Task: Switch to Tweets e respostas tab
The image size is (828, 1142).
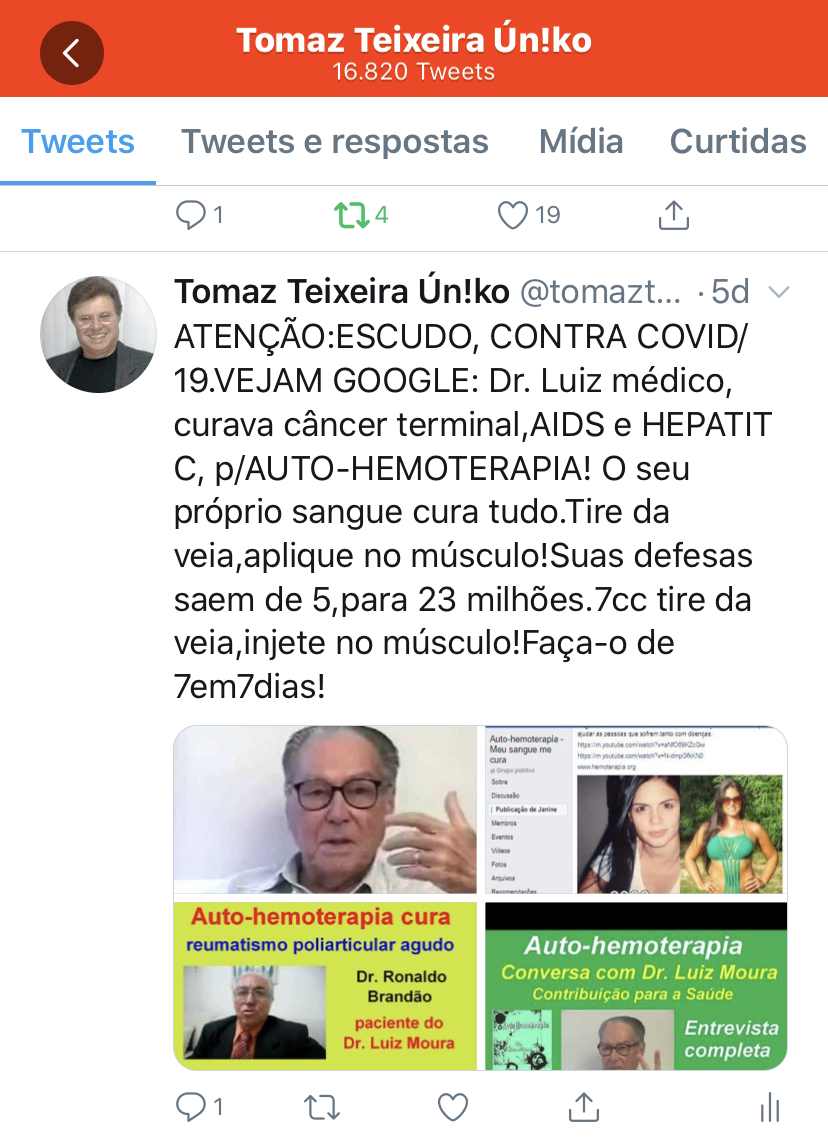Action: (x=334, y=141)
